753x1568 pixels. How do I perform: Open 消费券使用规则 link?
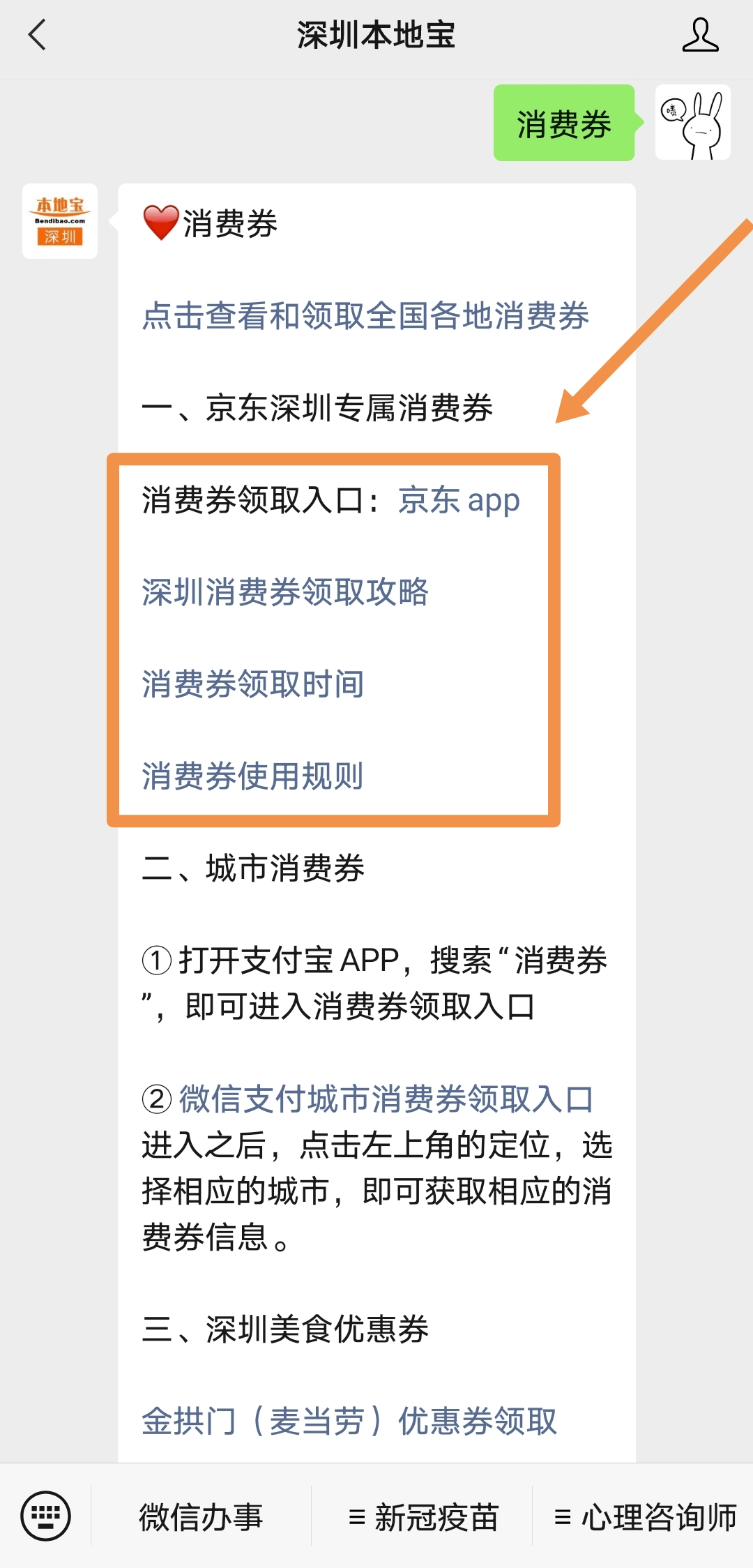[x=252, y=776]
